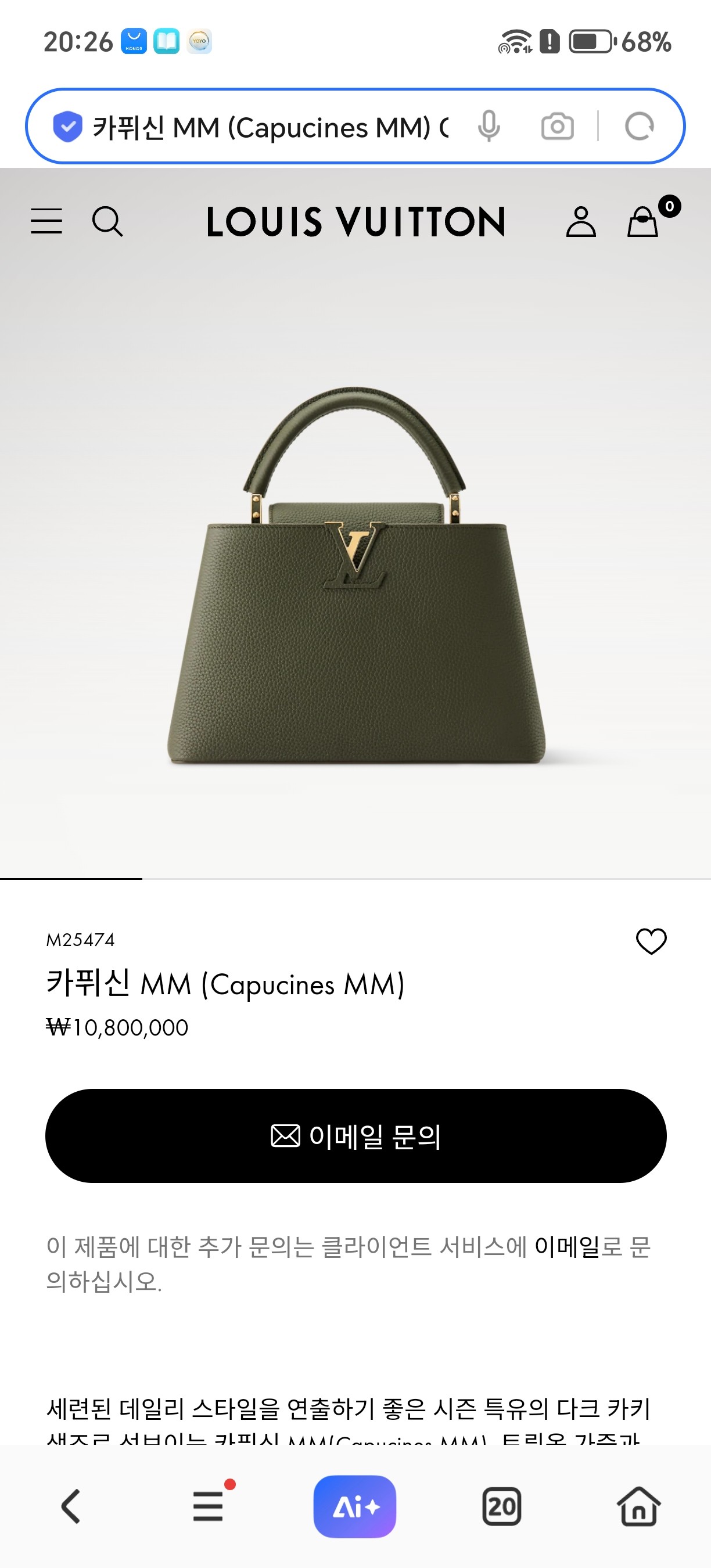Open the site security shield in address bar

point(68,126)
